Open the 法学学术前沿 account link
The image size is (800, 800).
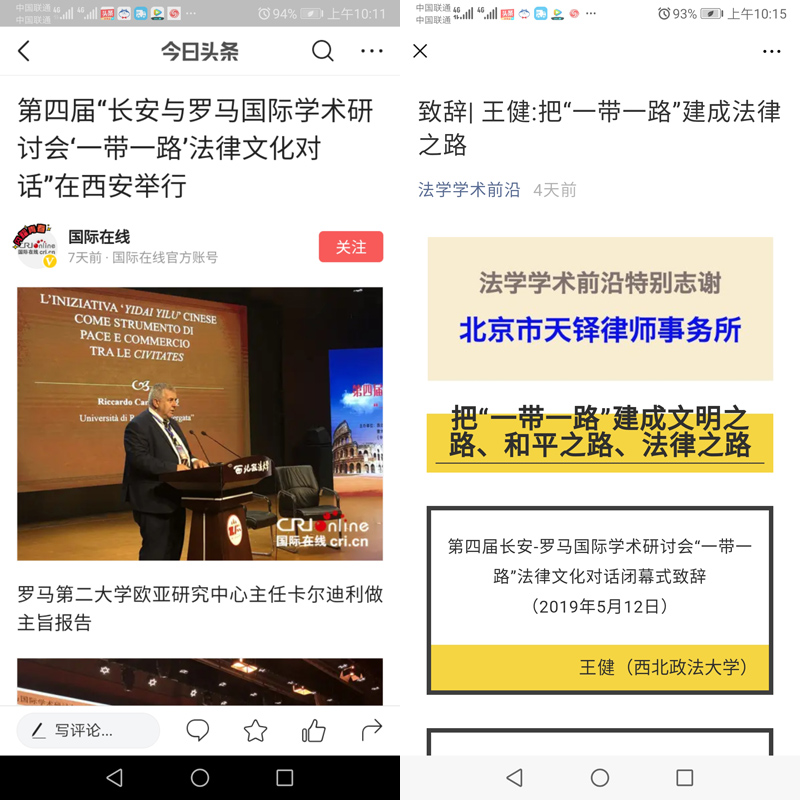[x=469, y=189]
